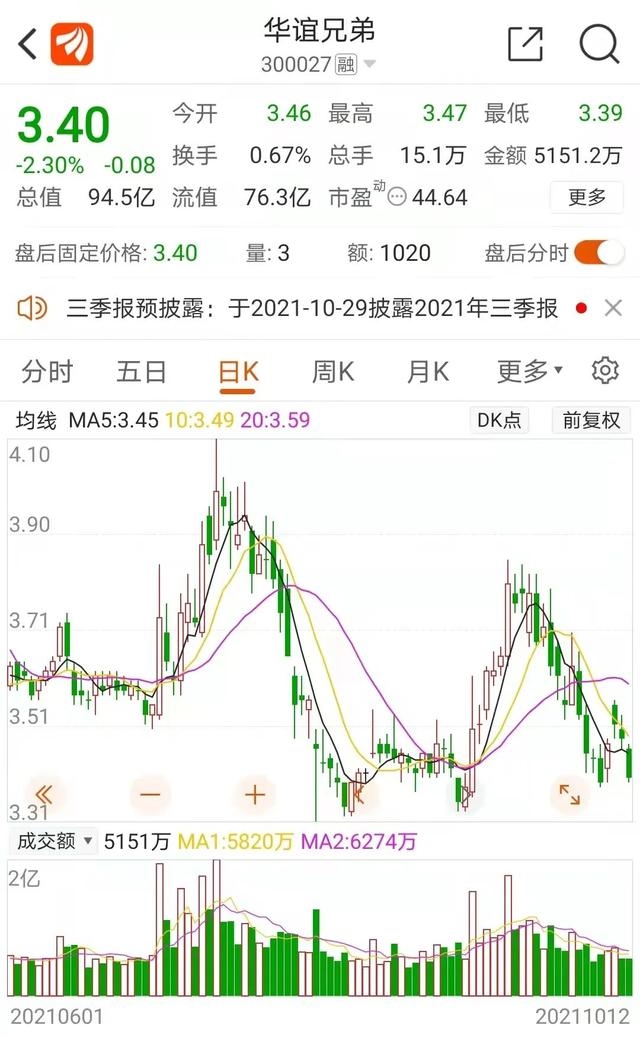Switch to the 五日 tab
Viewport: 640px width, 1038px height.
pos(141,372)
